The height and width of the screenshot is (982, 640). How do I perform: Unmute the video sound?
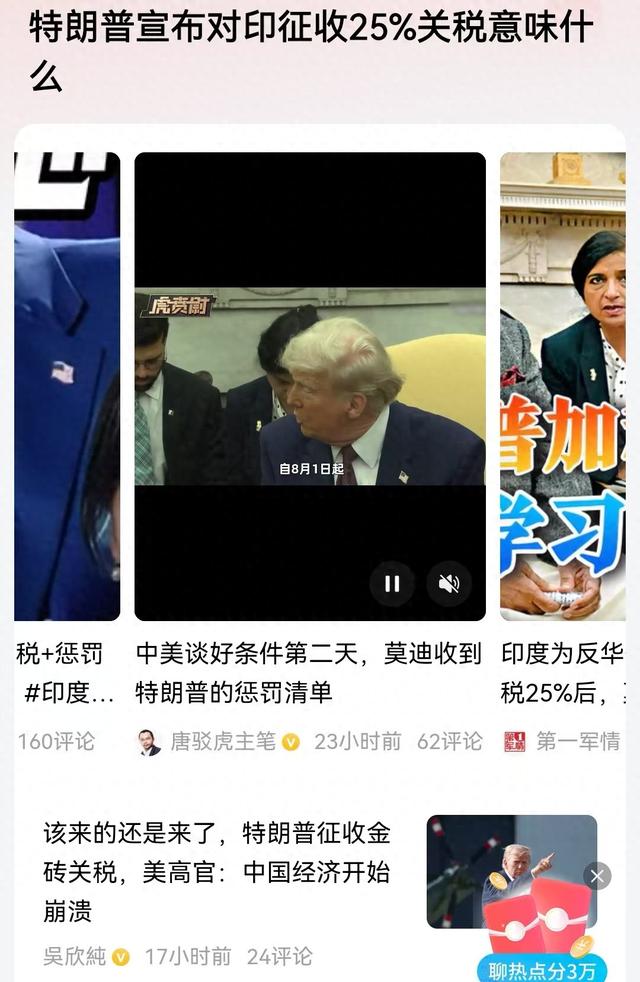[x=449, y=584]
